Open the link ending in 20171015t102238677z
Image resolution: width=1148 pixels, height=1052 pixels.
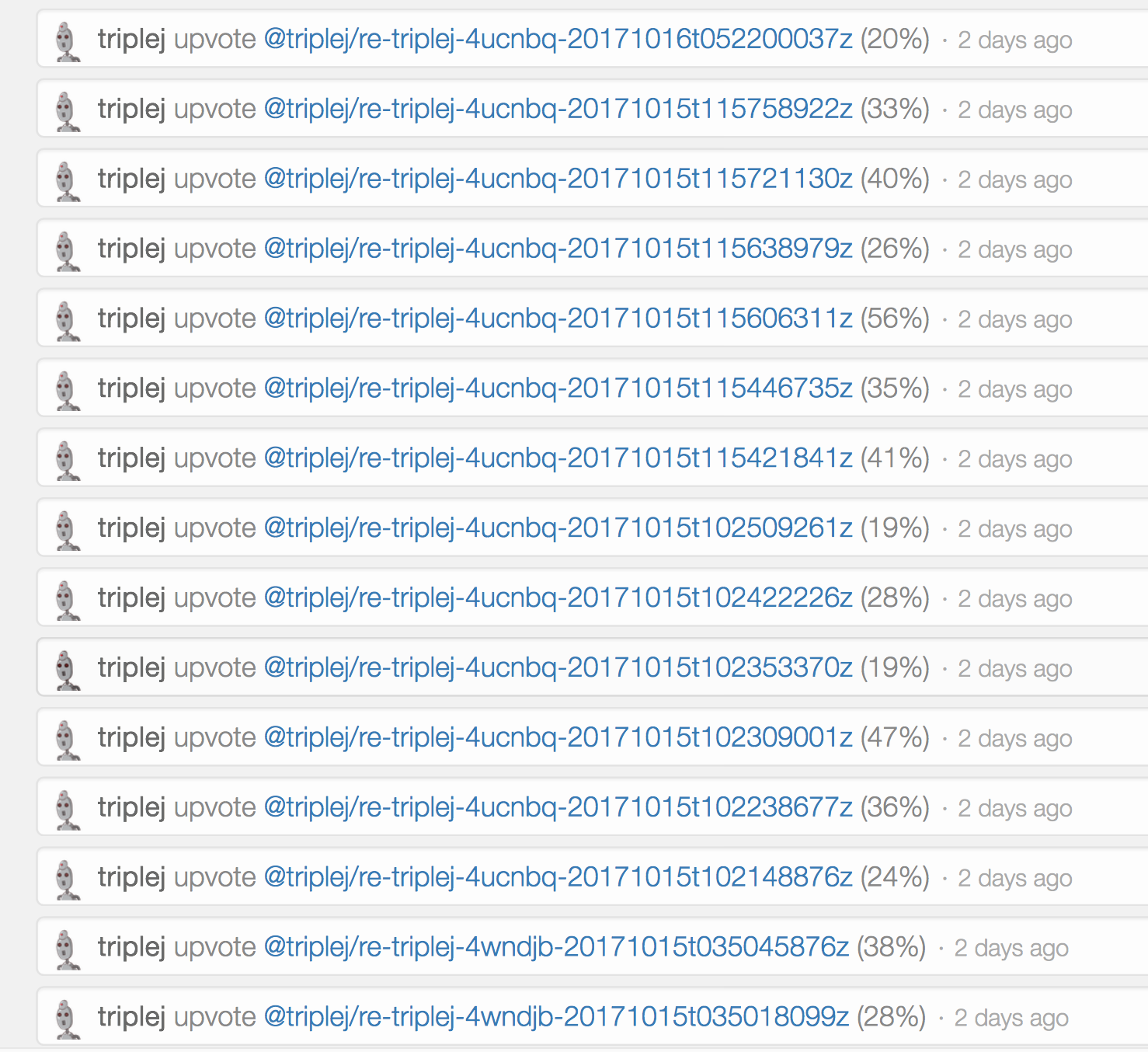(x=558, y=807)
